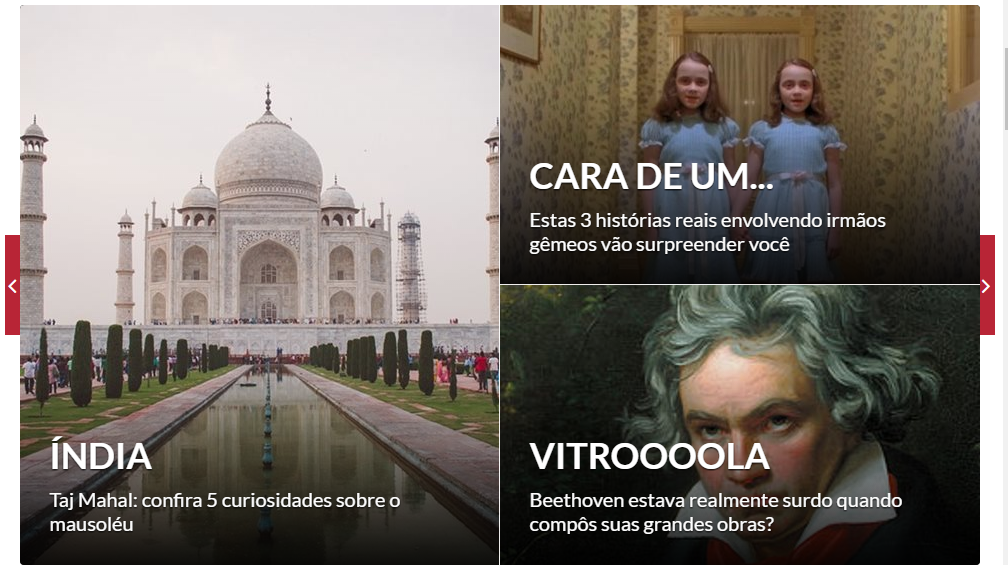Screen dimensions: 1008x565
Task: Open the Taj Mahal curiosities article
Action: (x=225, y=511)
